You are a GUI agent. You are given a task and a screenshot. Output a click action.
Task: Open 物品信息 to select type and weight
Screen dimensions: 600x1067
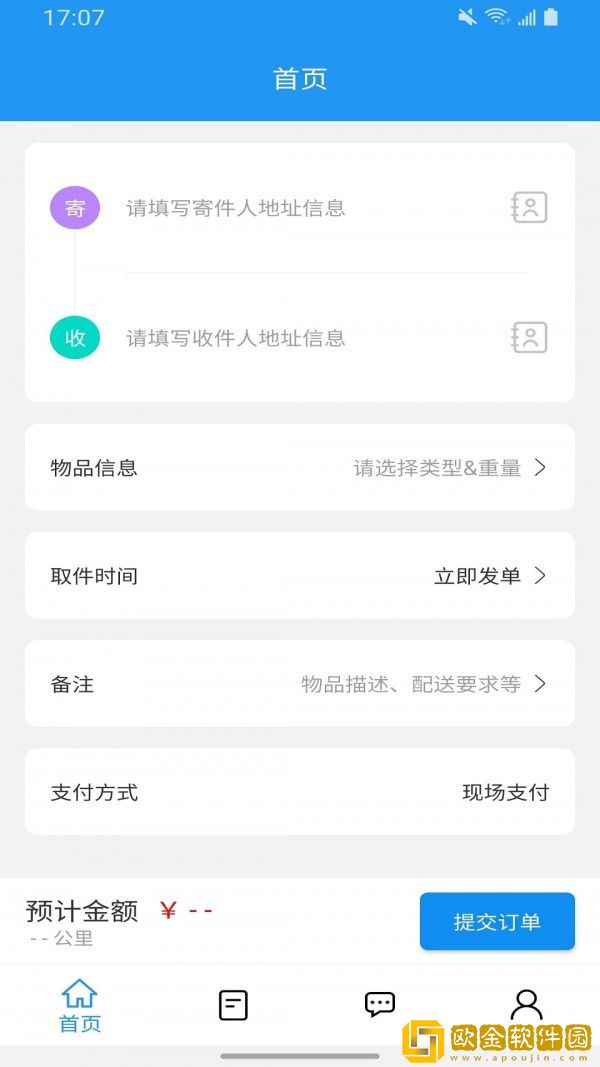300,467
